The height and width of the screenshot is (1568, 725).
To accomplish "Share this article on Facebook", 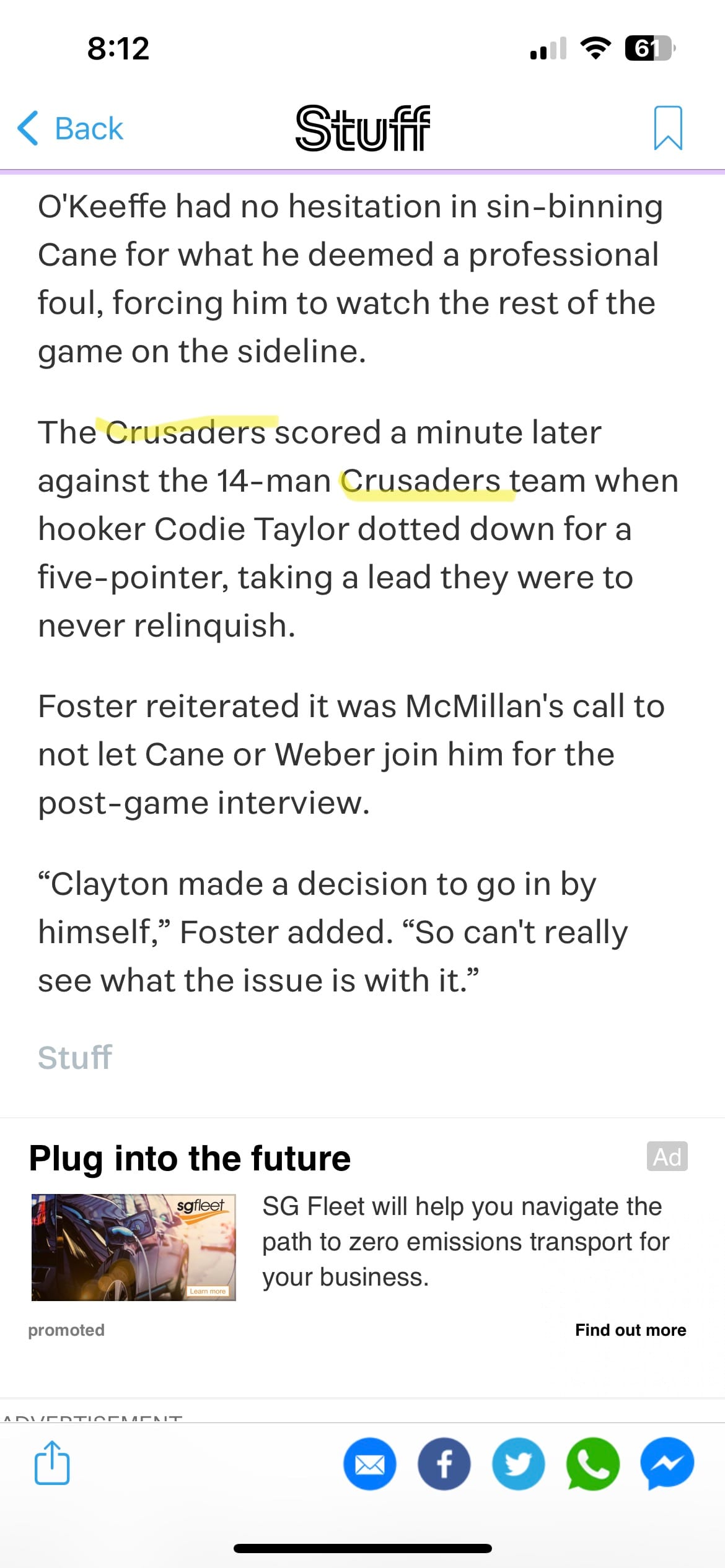I will point(444,1464).
